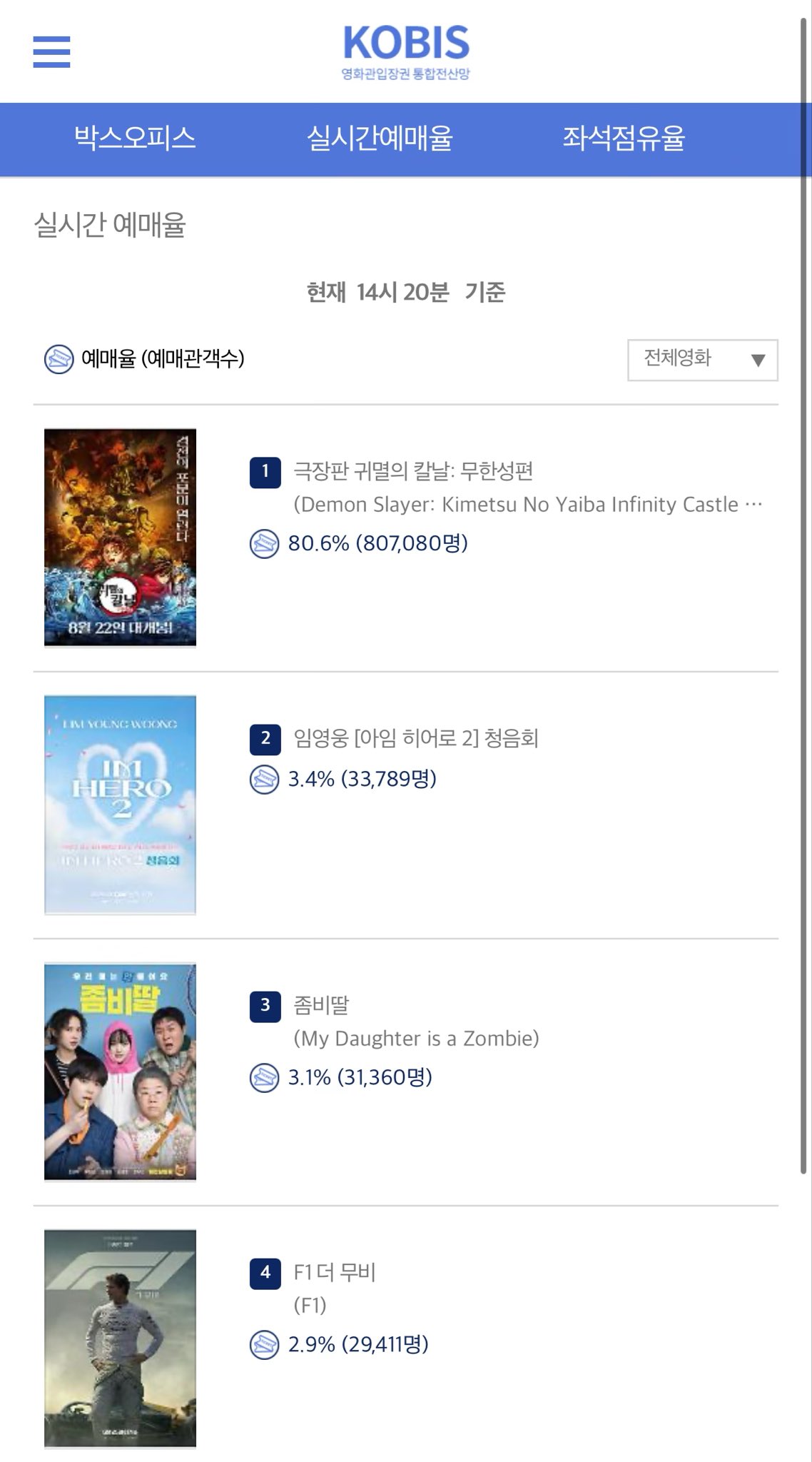Select the 실시간예매율 tab
The image size is (812, 1462).
380,138
